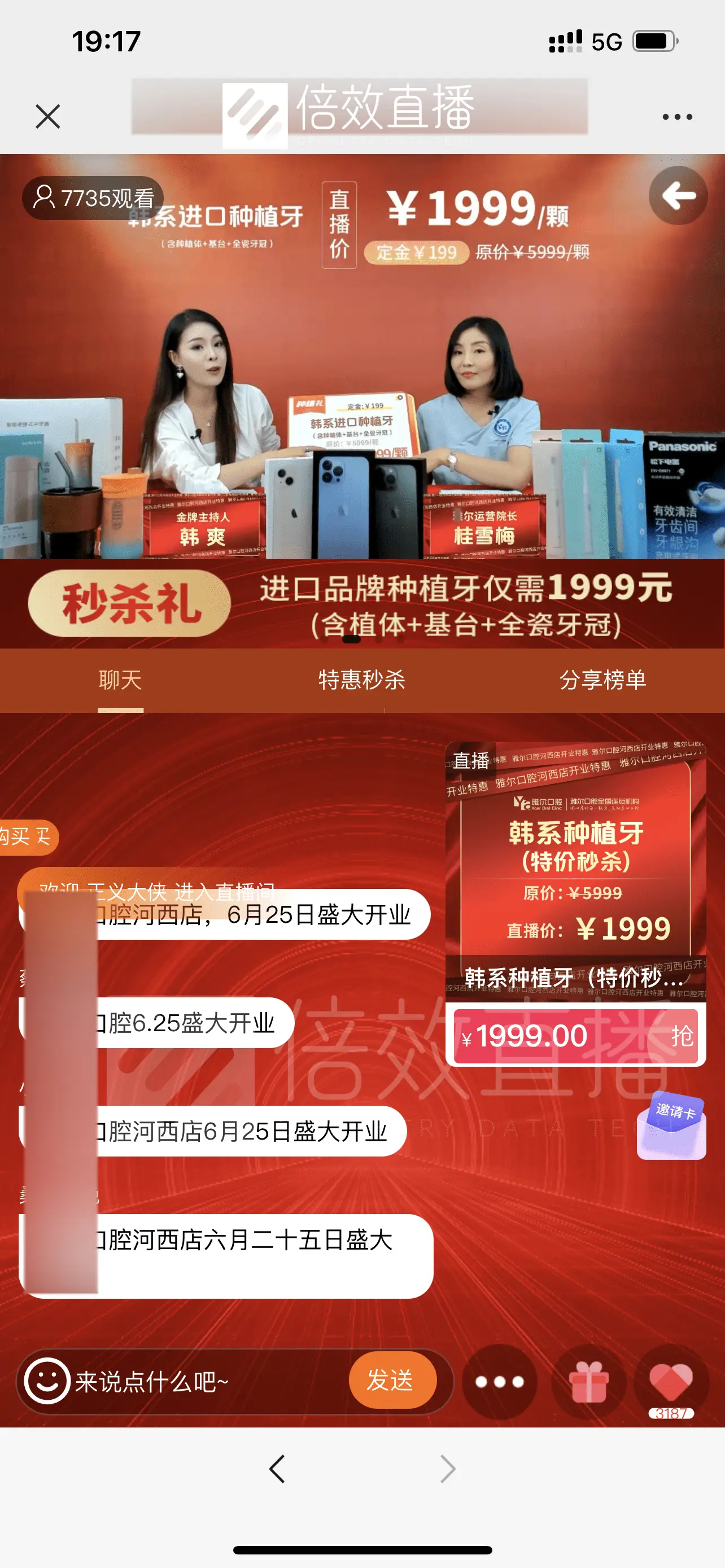Open the gift box icon
The image size is (725, 1568).
click(588, 1381)
